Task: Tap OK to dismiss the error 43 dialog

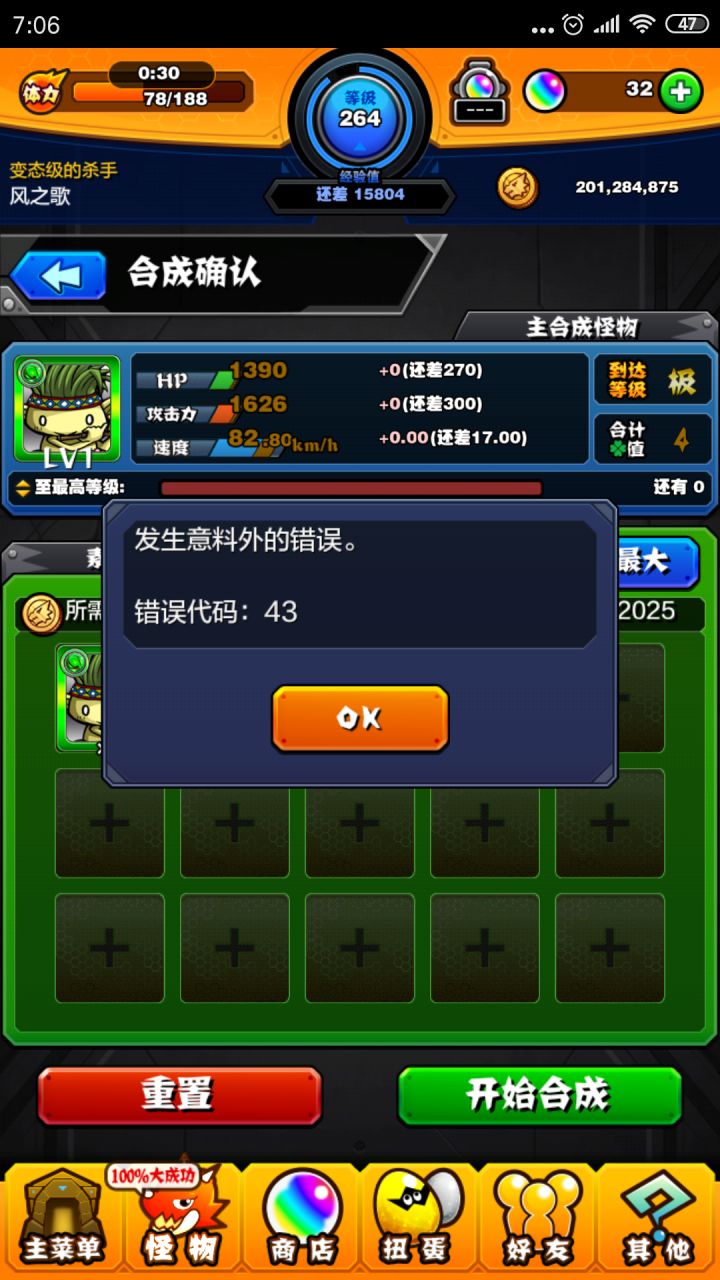Action: 360,718
